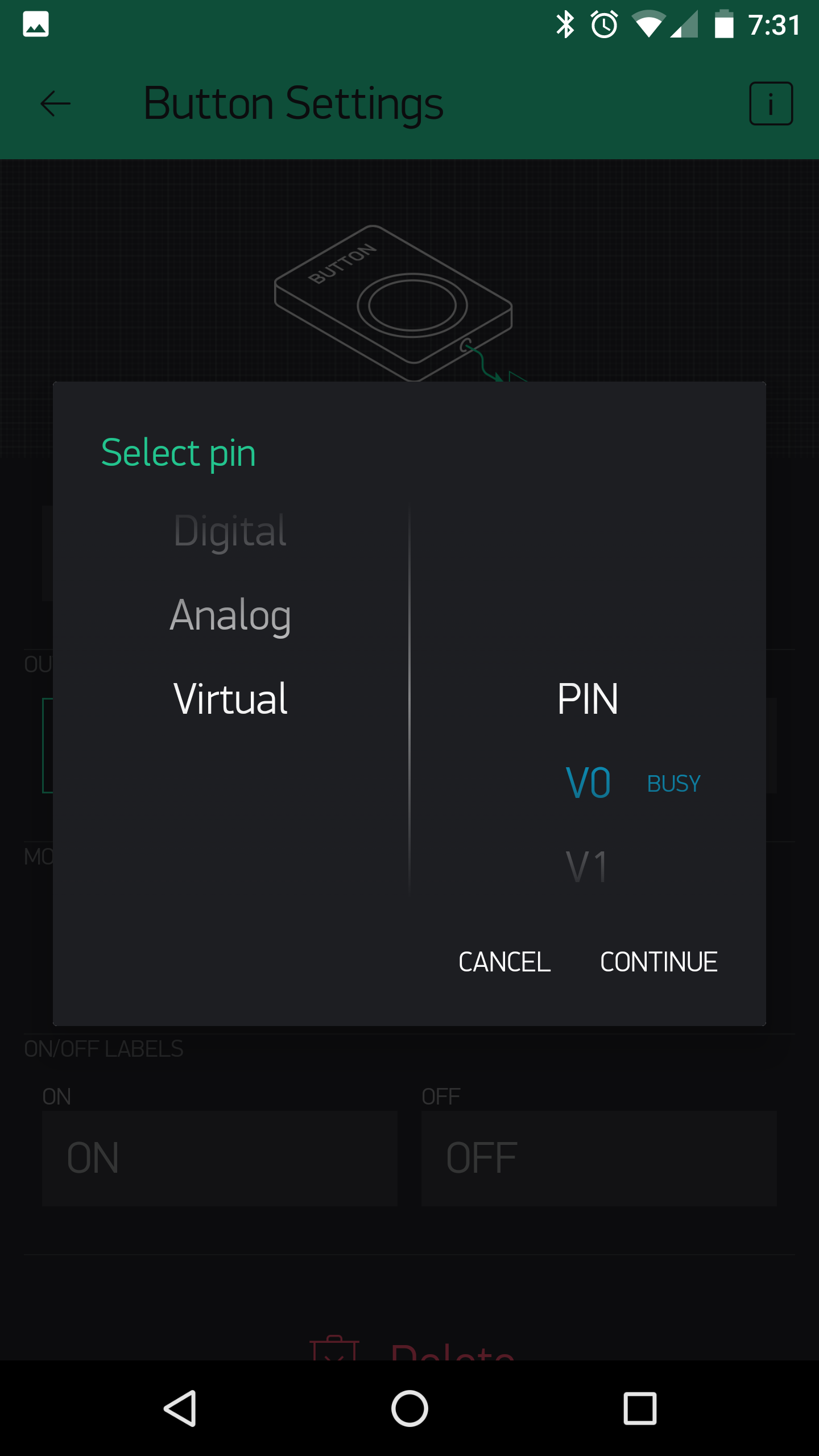Select Digital pin type
Image resolution: width=819 pixels, height=1456 pixels.
pos(230,531)
